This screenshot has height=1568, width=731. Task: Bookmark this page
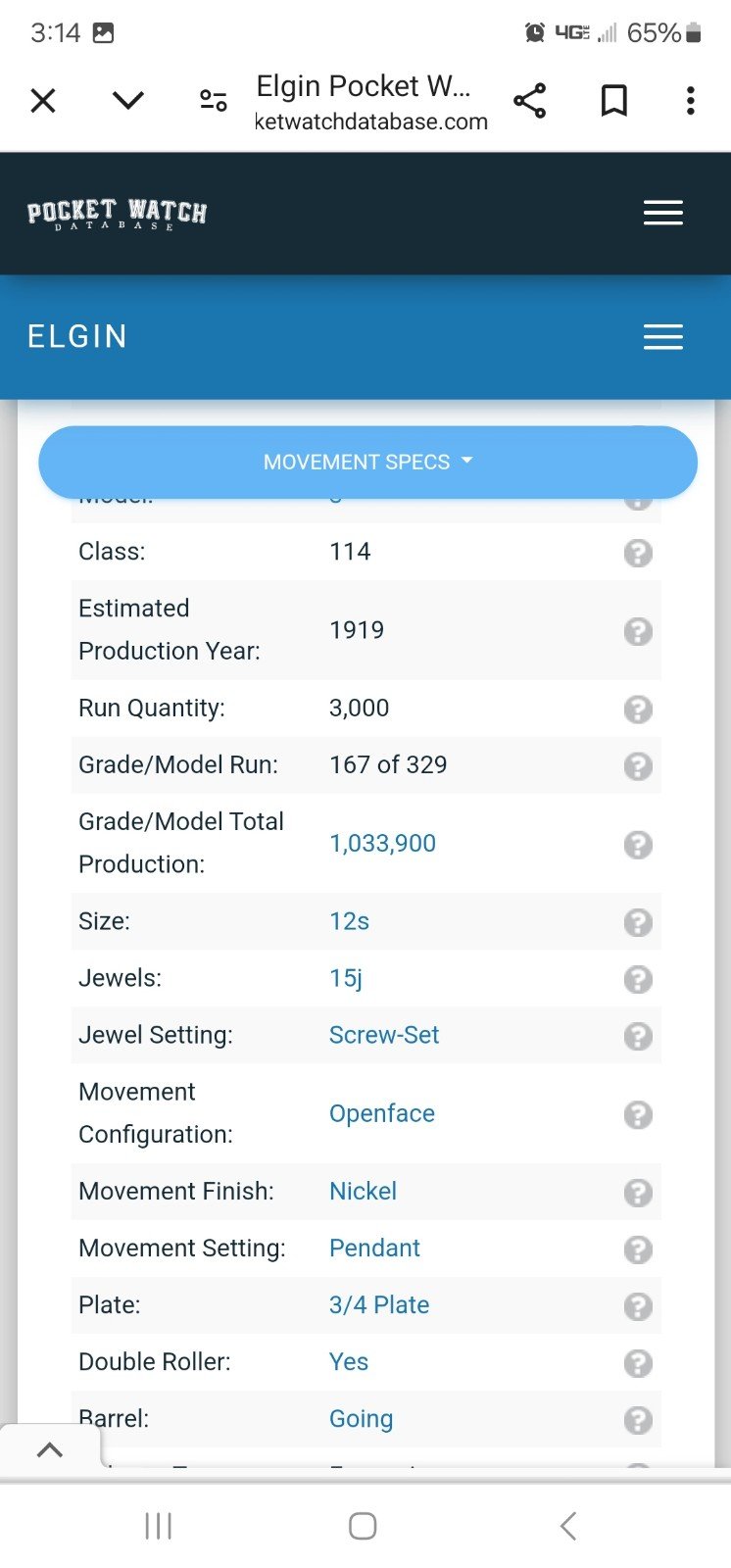click(614, 100)
